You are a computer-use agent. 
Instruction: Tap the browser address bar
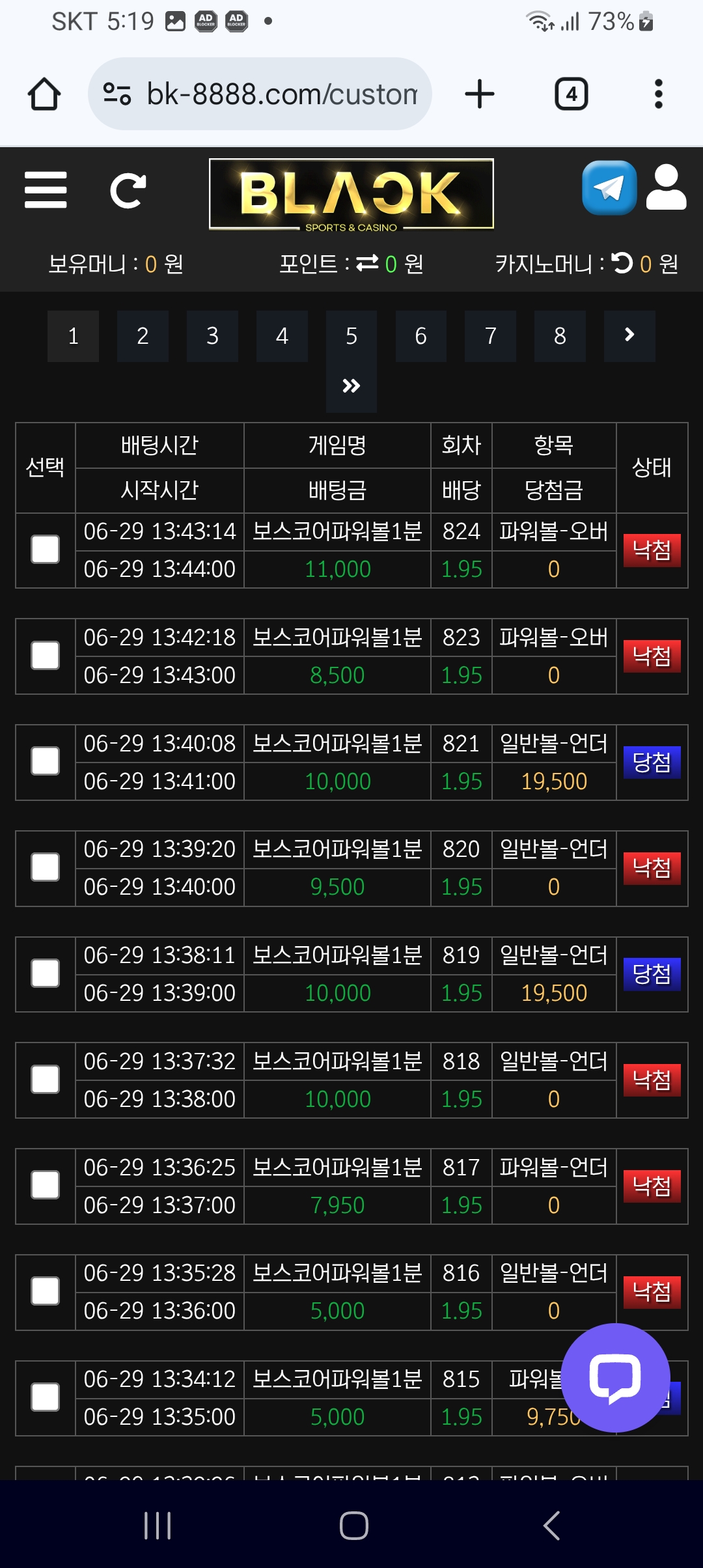[x=260, y=94]
